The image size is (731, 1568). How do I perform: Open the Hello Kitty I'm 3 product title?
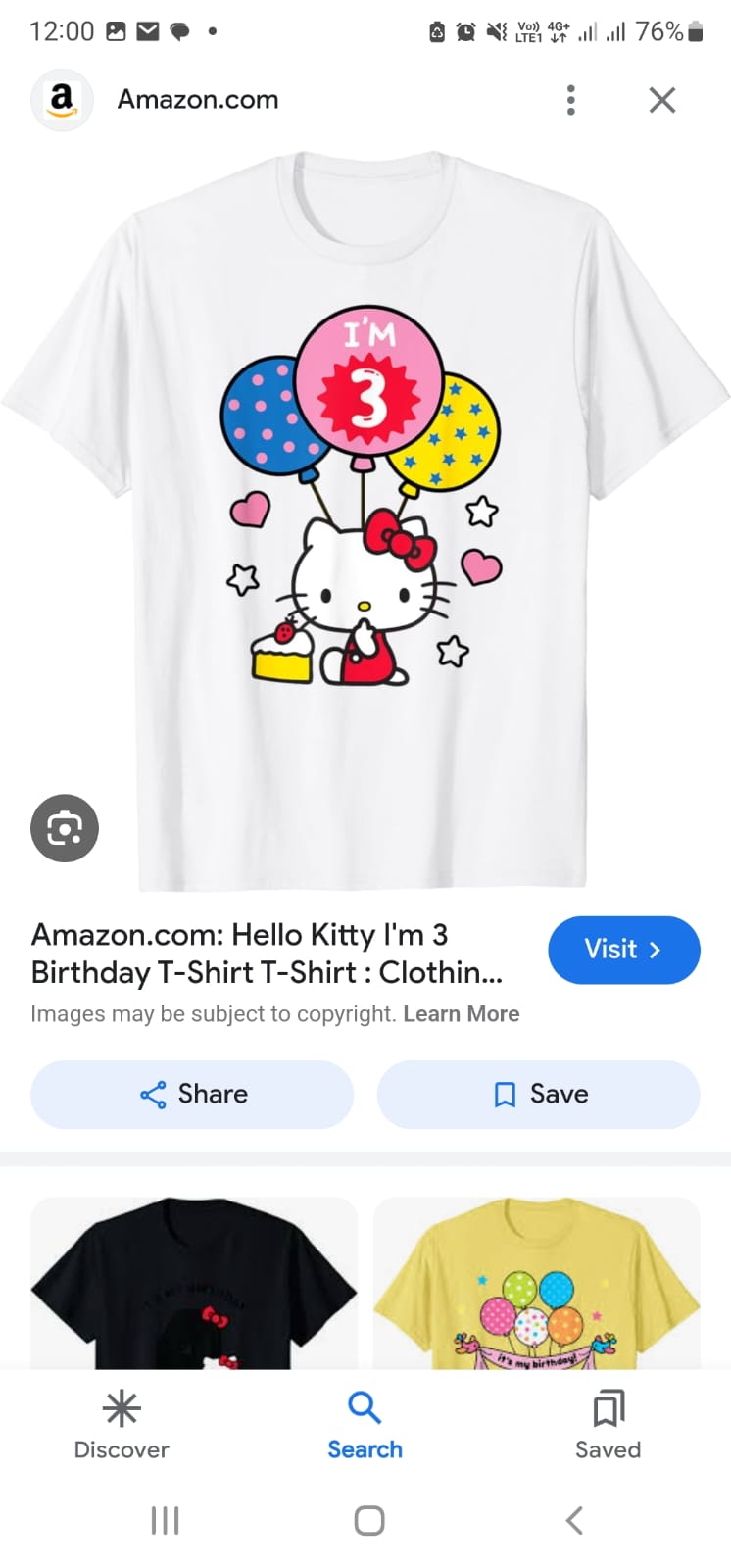pos(267,954)
